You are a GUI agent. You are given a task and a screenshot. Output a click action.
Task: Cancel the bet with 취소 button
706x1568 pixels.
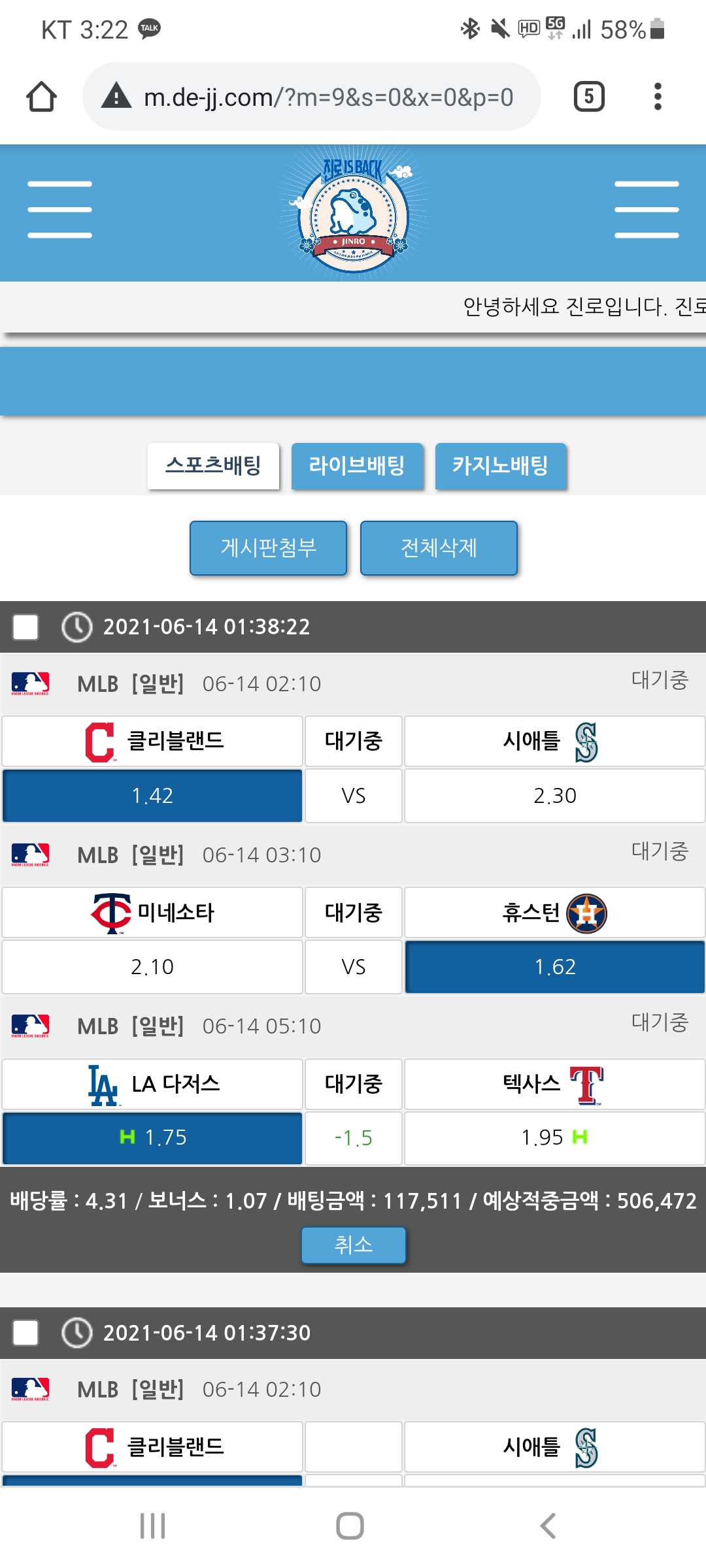[x=353, y=1245]
